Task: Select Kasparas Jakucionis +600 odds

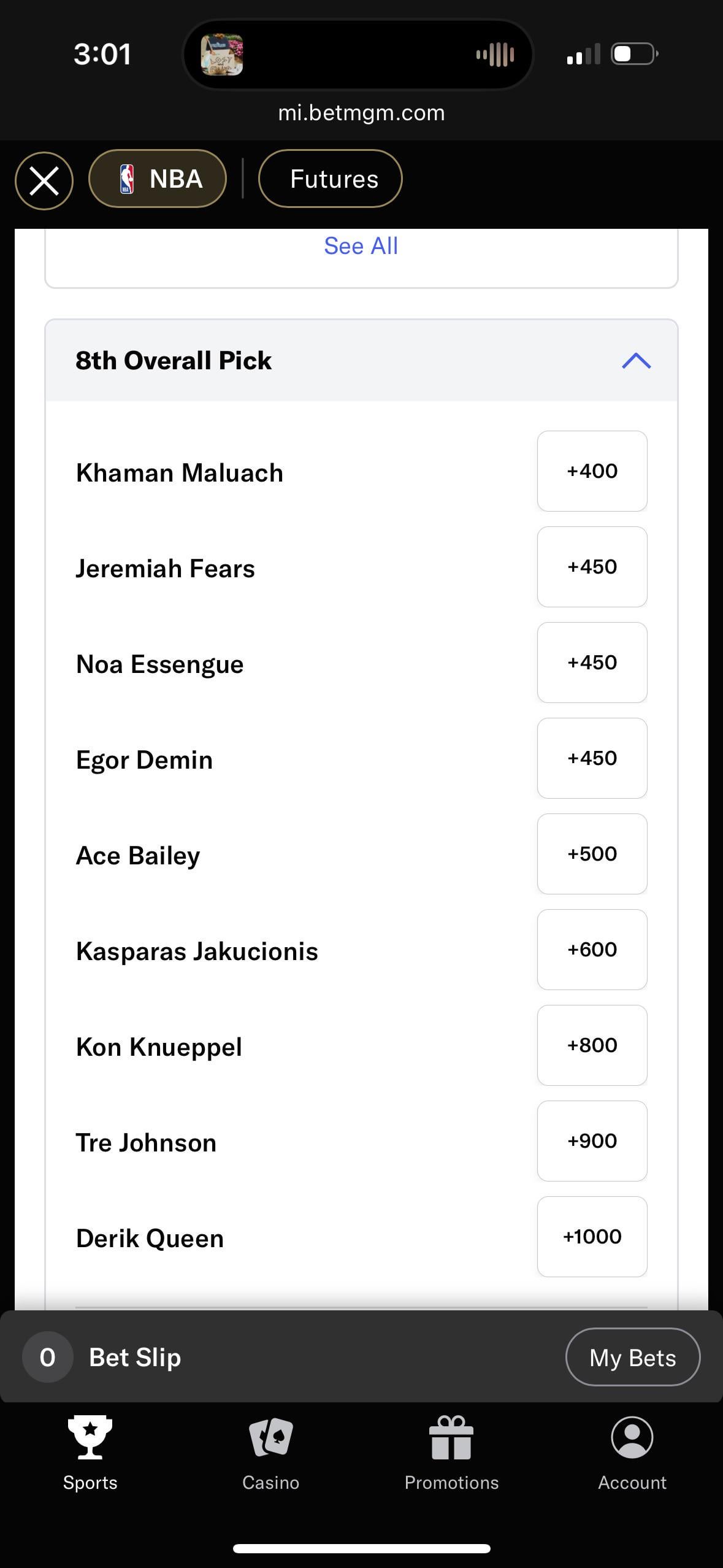Action: pyautogui.click(x=592, y=950)
